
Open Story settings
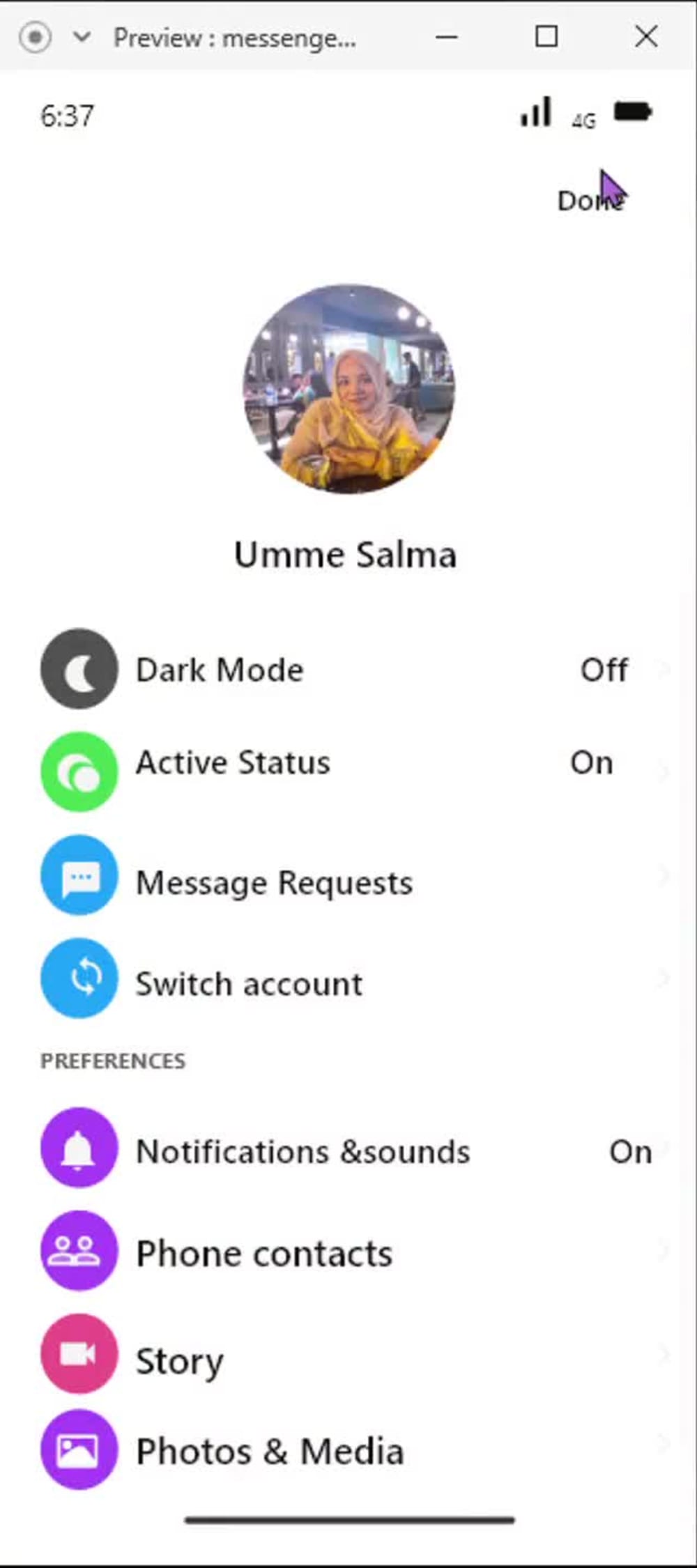[348, 1353]
